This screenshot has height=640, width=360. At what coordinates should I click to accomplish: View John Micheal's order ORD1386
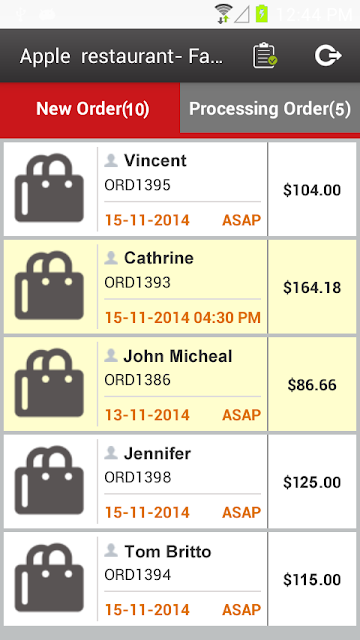(x=180, y=384)
